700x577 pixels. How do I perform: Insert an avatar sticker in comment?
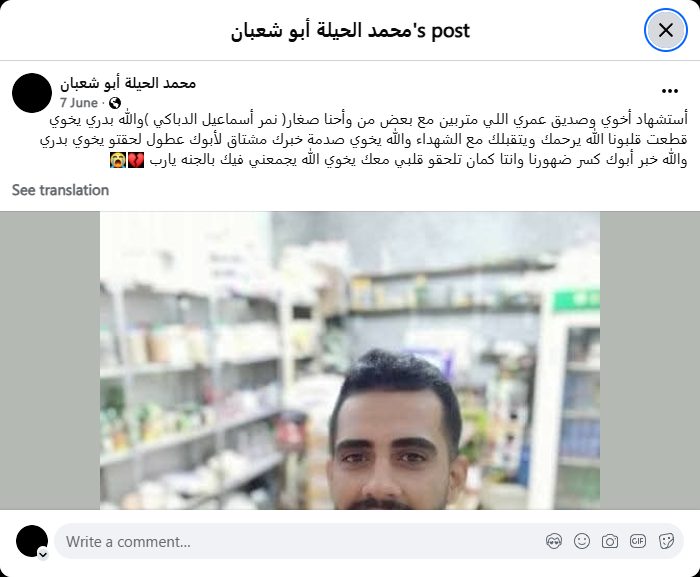[x=554, y=541]
